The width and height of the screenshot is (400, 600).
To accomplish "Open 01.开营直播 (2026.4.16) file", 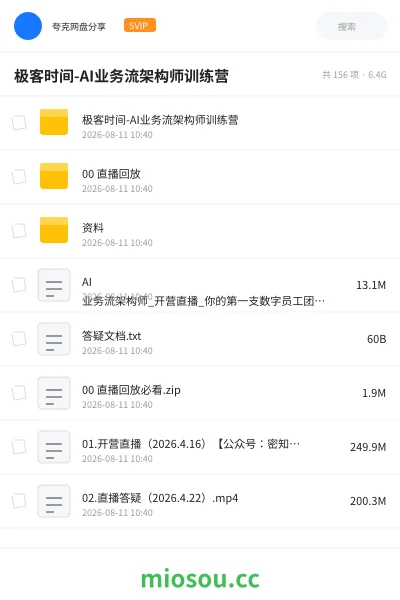I will [x=200, y=447].
